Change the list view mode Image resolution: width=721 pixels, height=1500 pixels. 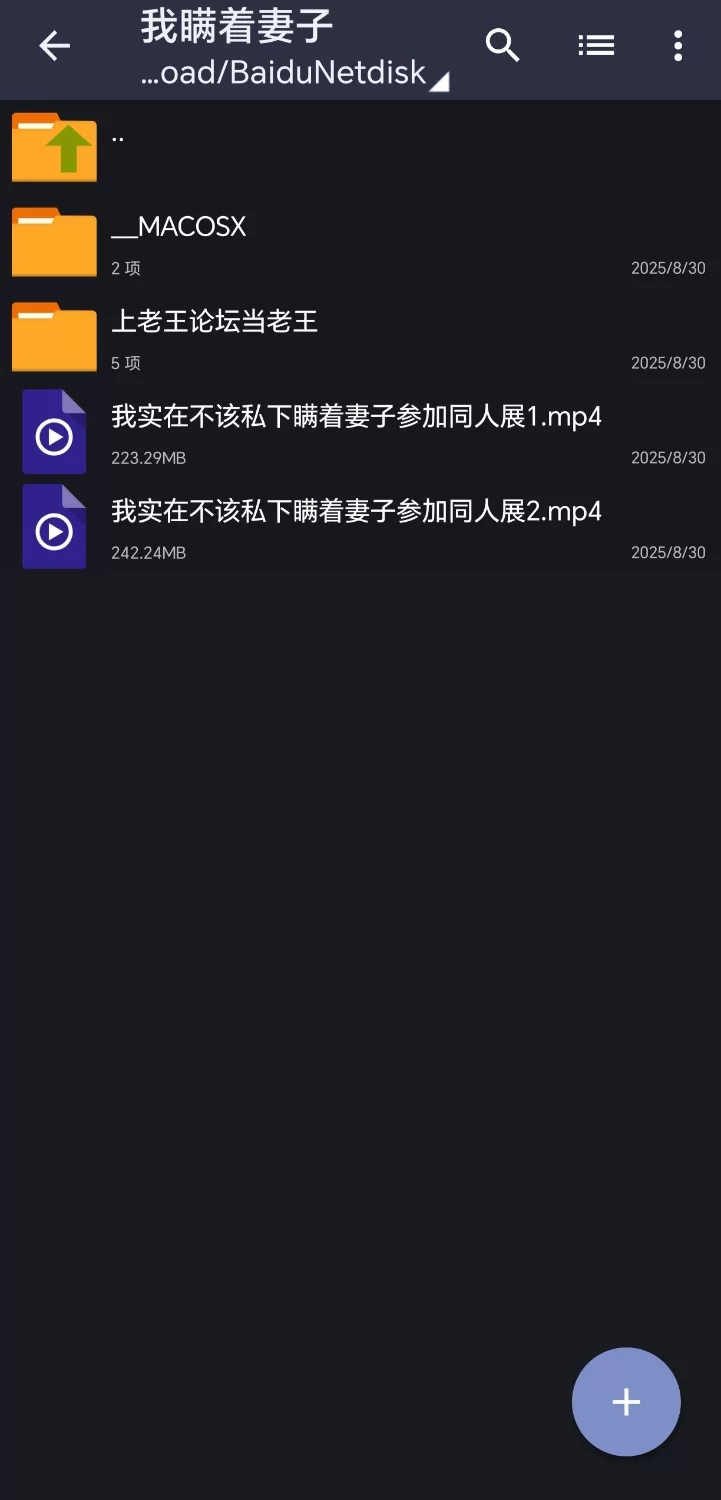click(x=596, y=45)
